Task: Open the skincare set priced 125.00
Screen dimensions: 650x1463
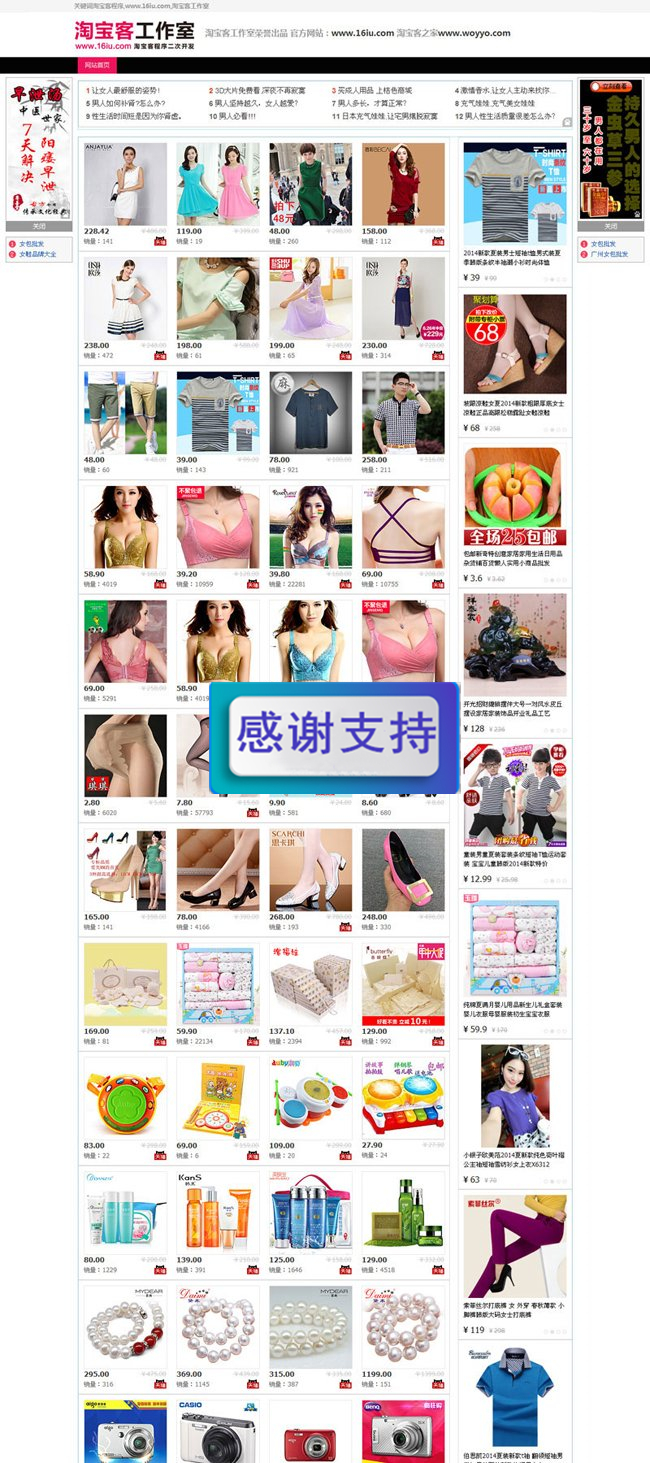Action: click(310, 1212)
